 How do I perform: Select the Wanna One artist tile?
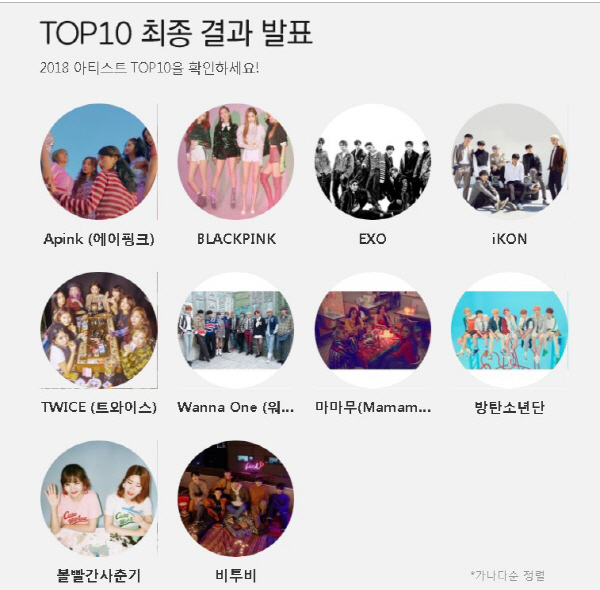tap(236, 330)
